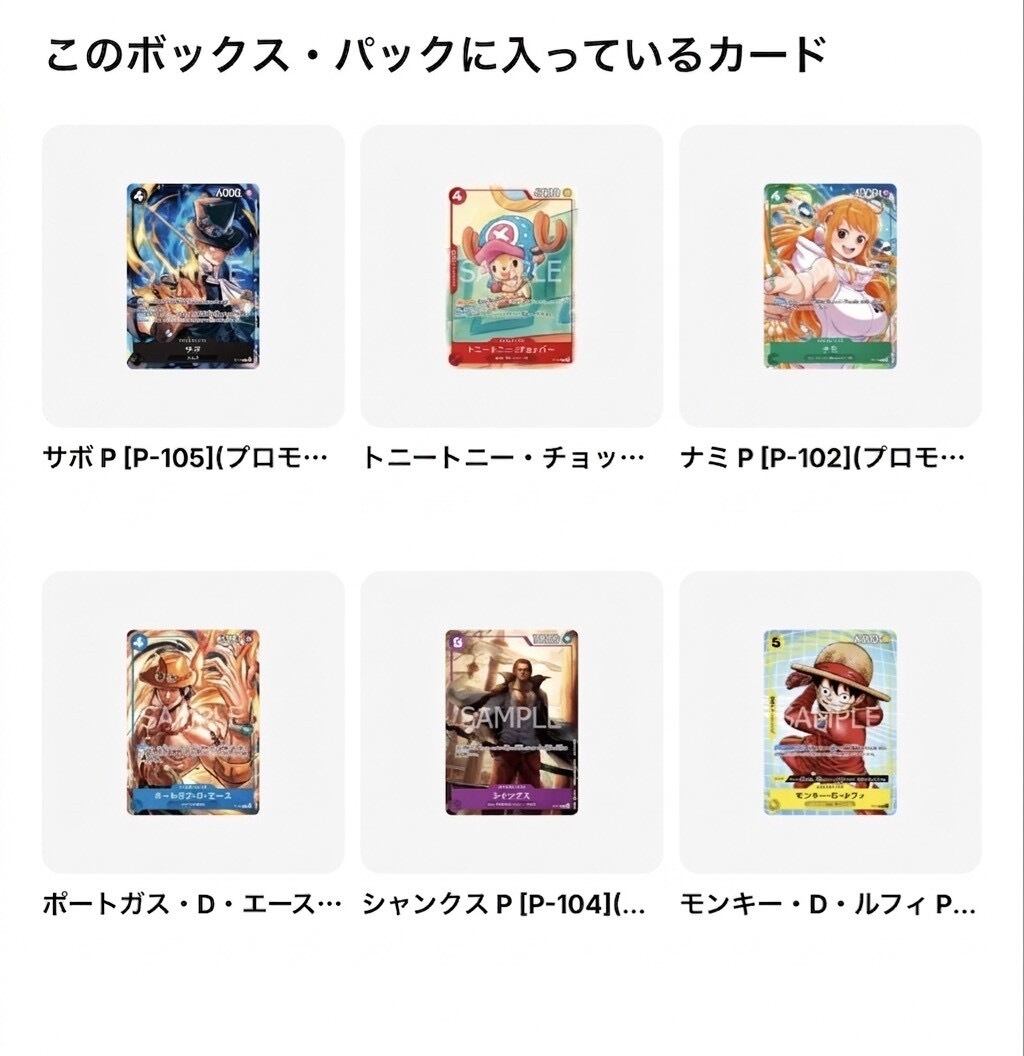View the モンキー・D・ルフィ card
This screenshot has width=1024, height=1056.
tap(830, 723)
